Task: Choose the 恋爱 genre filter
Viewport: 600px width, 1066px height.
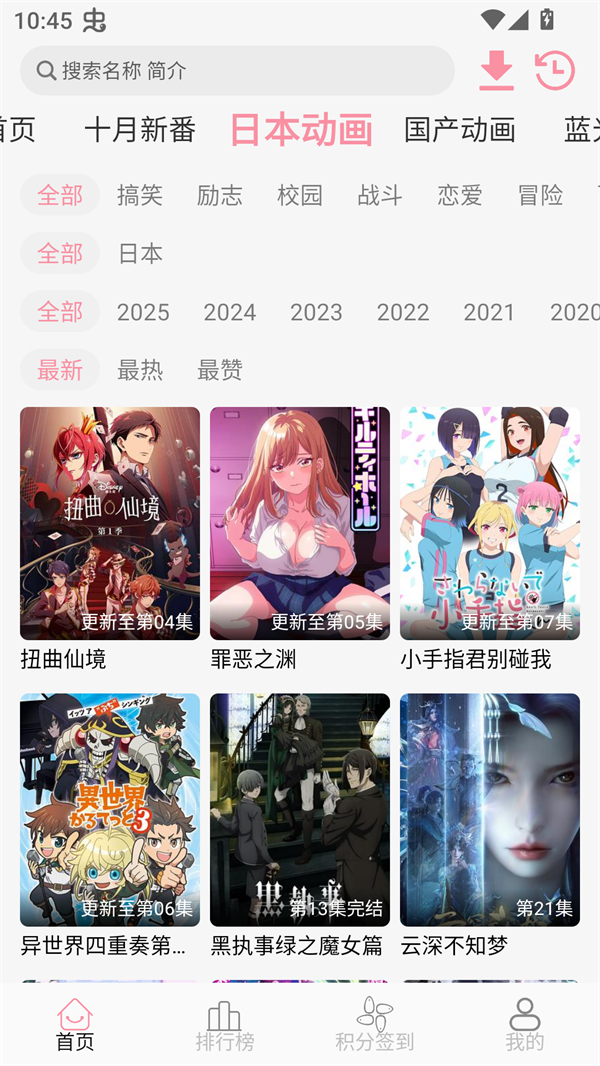Action: coord(460,195)
